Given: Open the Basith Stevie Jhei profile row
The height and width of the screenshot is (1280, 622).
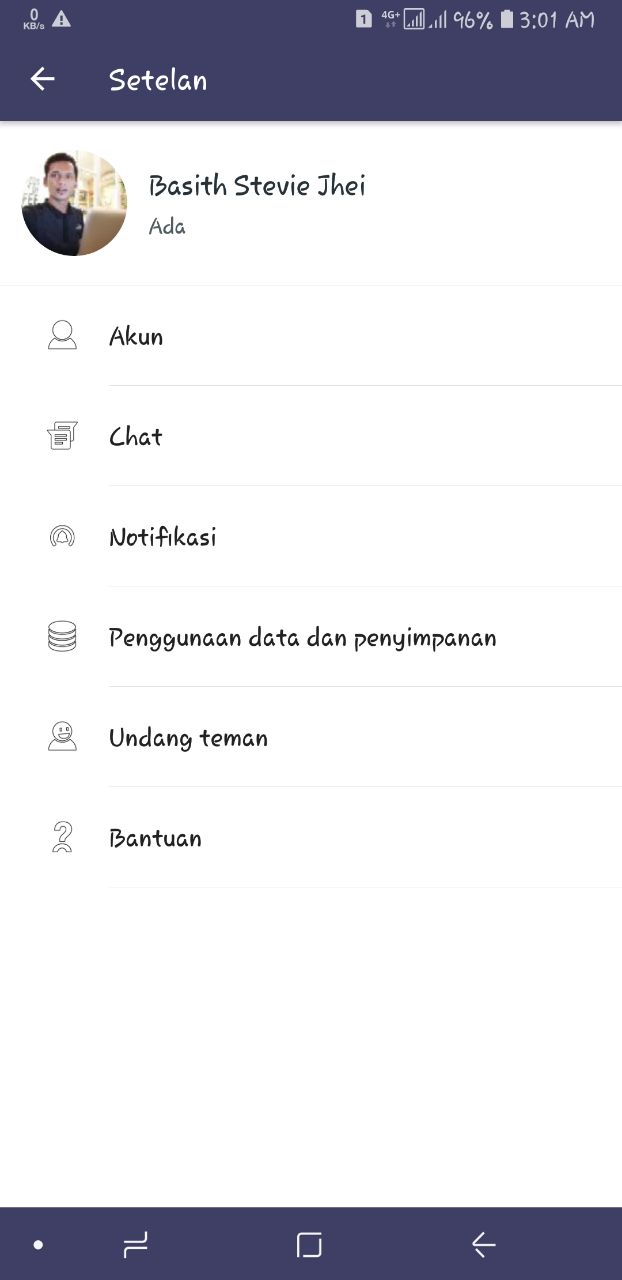Looking at the screenshot, I should coord(256,203).
